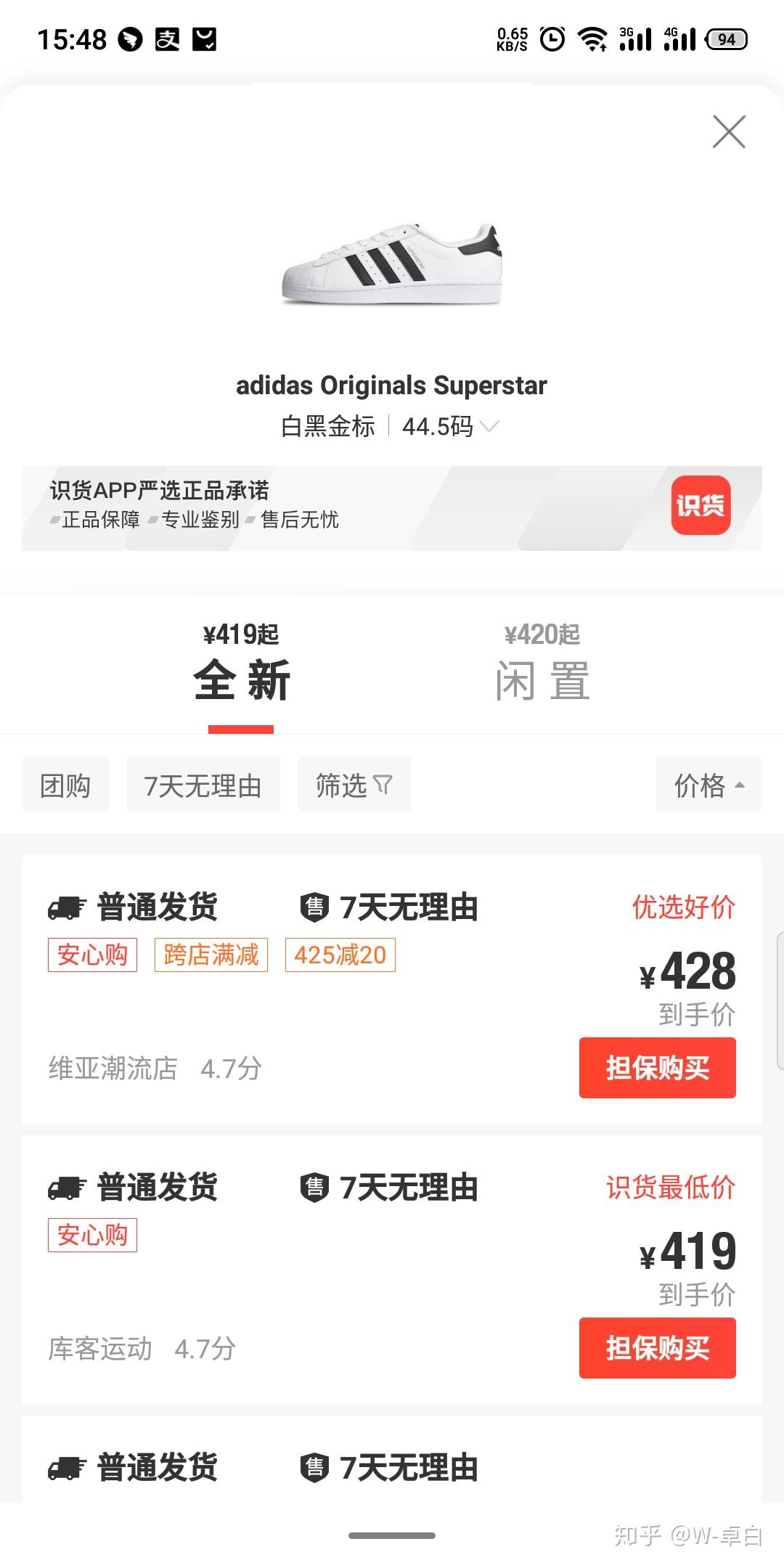
Task: Tap 担保购买 for the ¥419 offer
Action: click(657, 1348)
